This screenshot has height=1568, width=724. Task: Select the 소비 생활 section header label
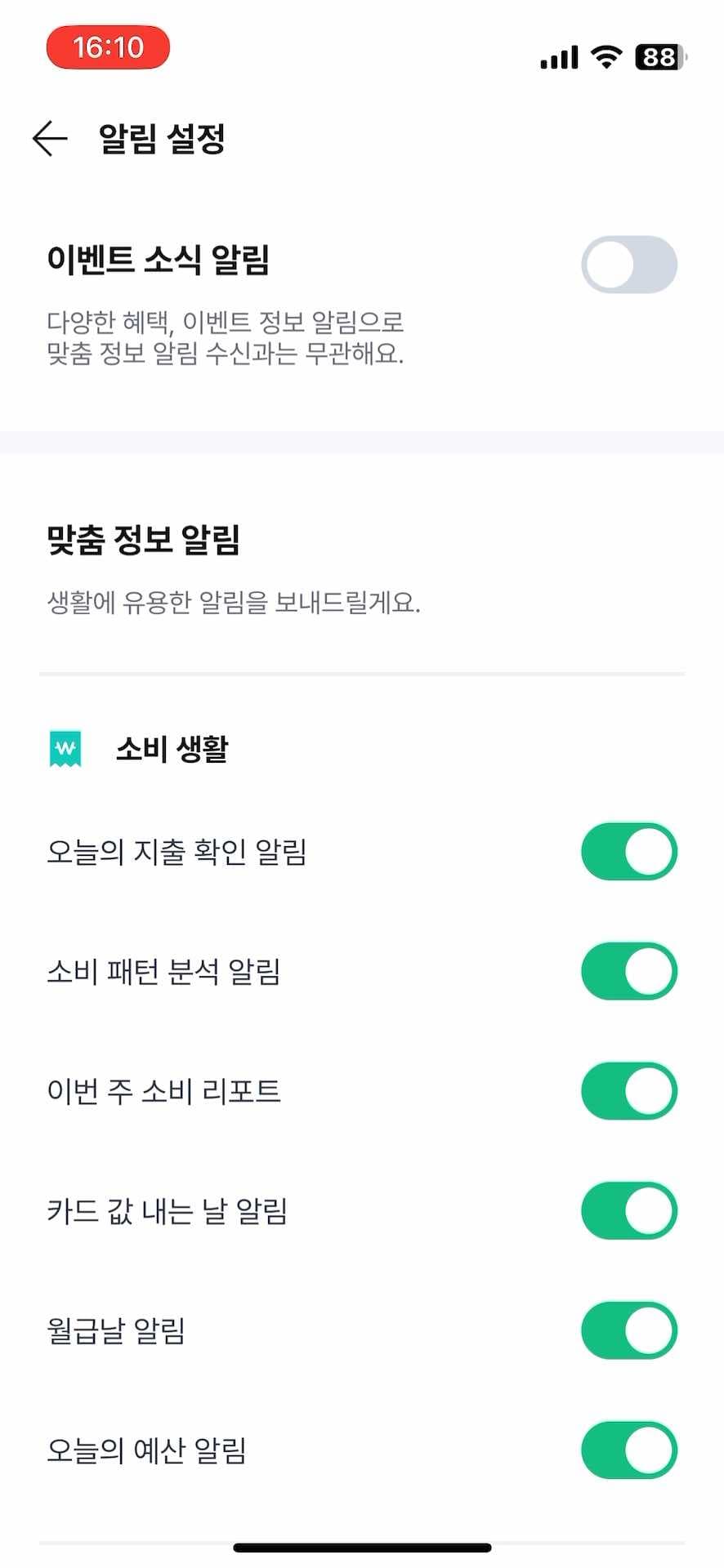tap(173, 748)
